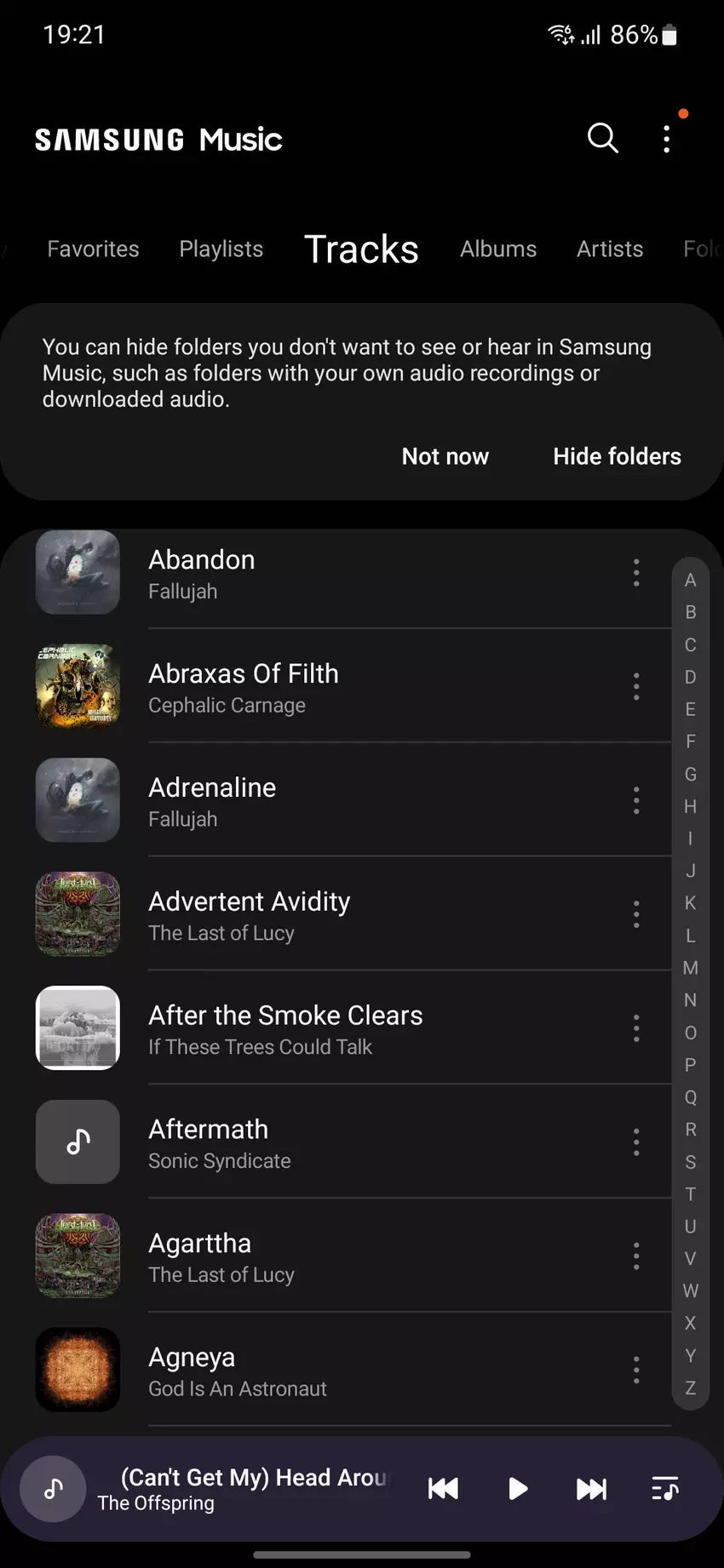Open more options for Agarttha
724x1568 pixels.
pyautogui.click(x=636, y=1256)
